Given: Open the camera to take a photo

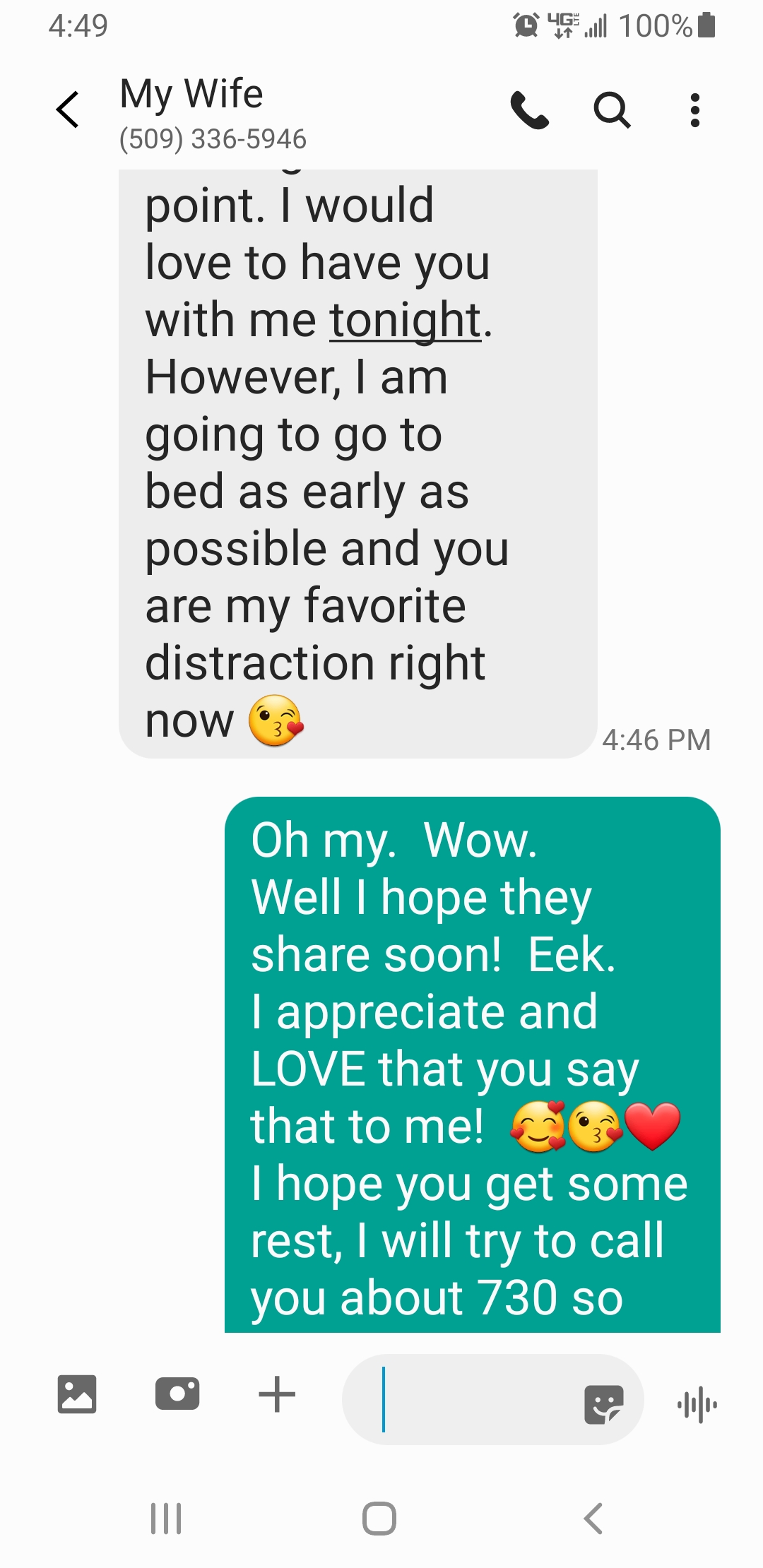Looking at the screenshot, I should (177, 1394).
